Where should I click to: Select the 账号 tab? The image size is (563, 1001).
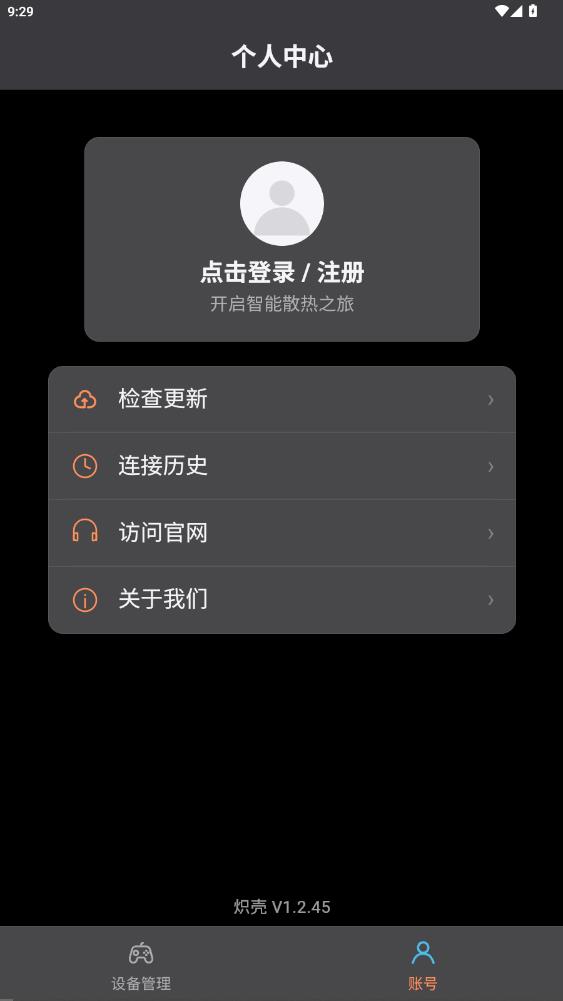[x=423, y=965]
